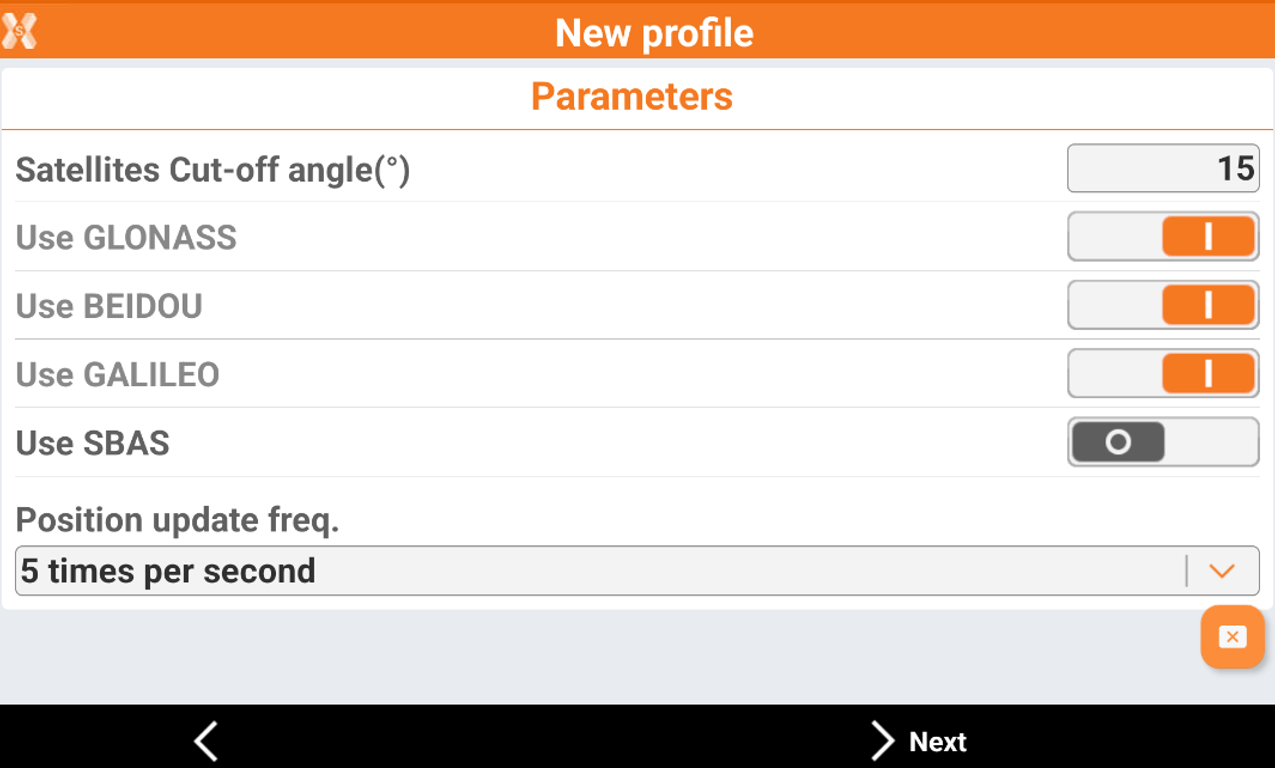Enable the Use SBAS switch
The image size is (1275, 768).
[x=1162, y=442]
